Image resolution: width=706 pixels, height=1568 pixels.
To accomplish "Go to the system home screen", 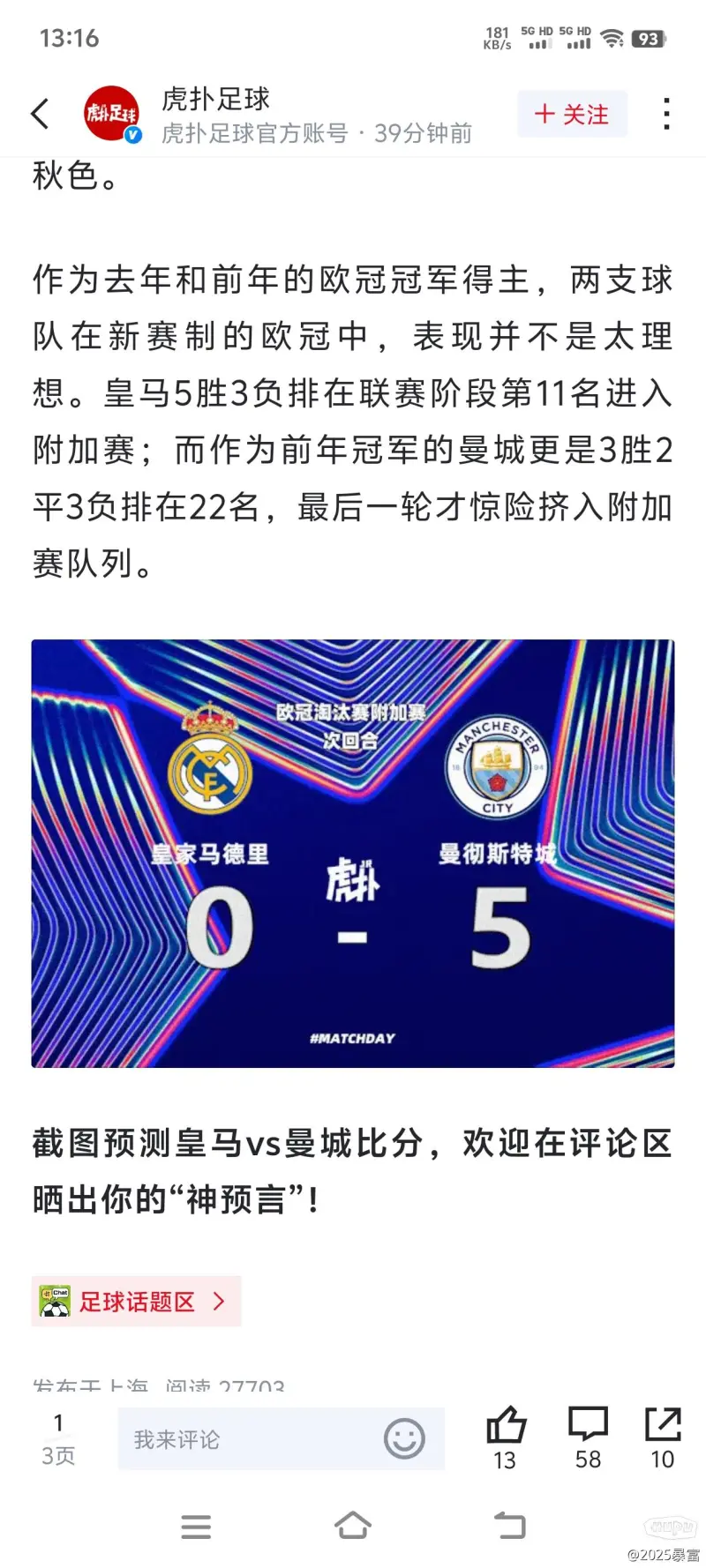I will (x=352, y=1526).
